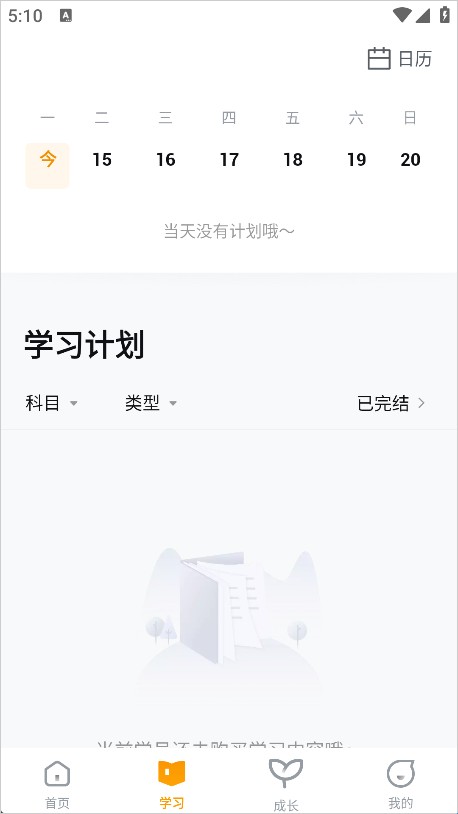The height and width of the screenshot is (814, 458).
Task: Open the 已完结 finished plans list
Action: click(x=391, y=403)
